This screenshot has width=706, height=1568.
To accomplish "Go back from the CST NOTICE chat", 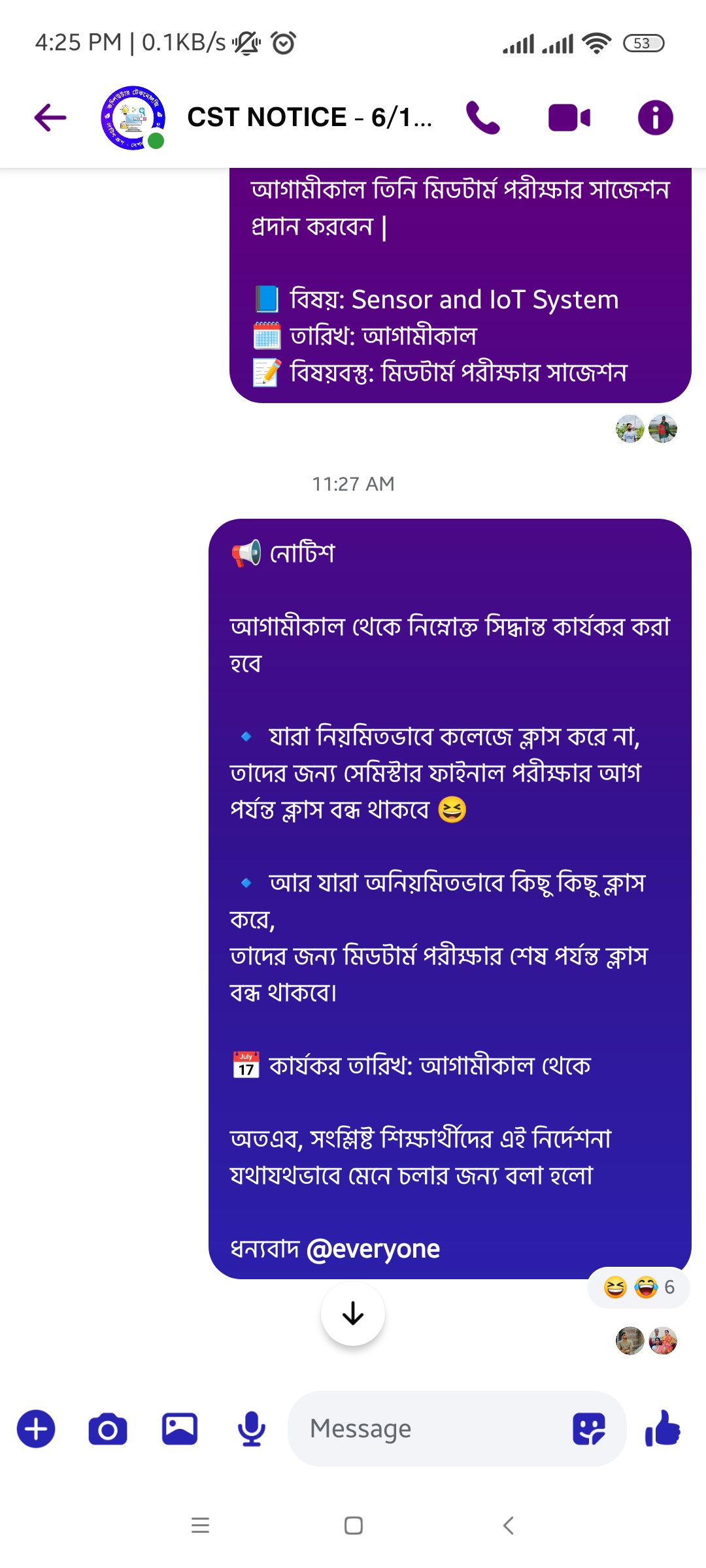I will [50, 118].
